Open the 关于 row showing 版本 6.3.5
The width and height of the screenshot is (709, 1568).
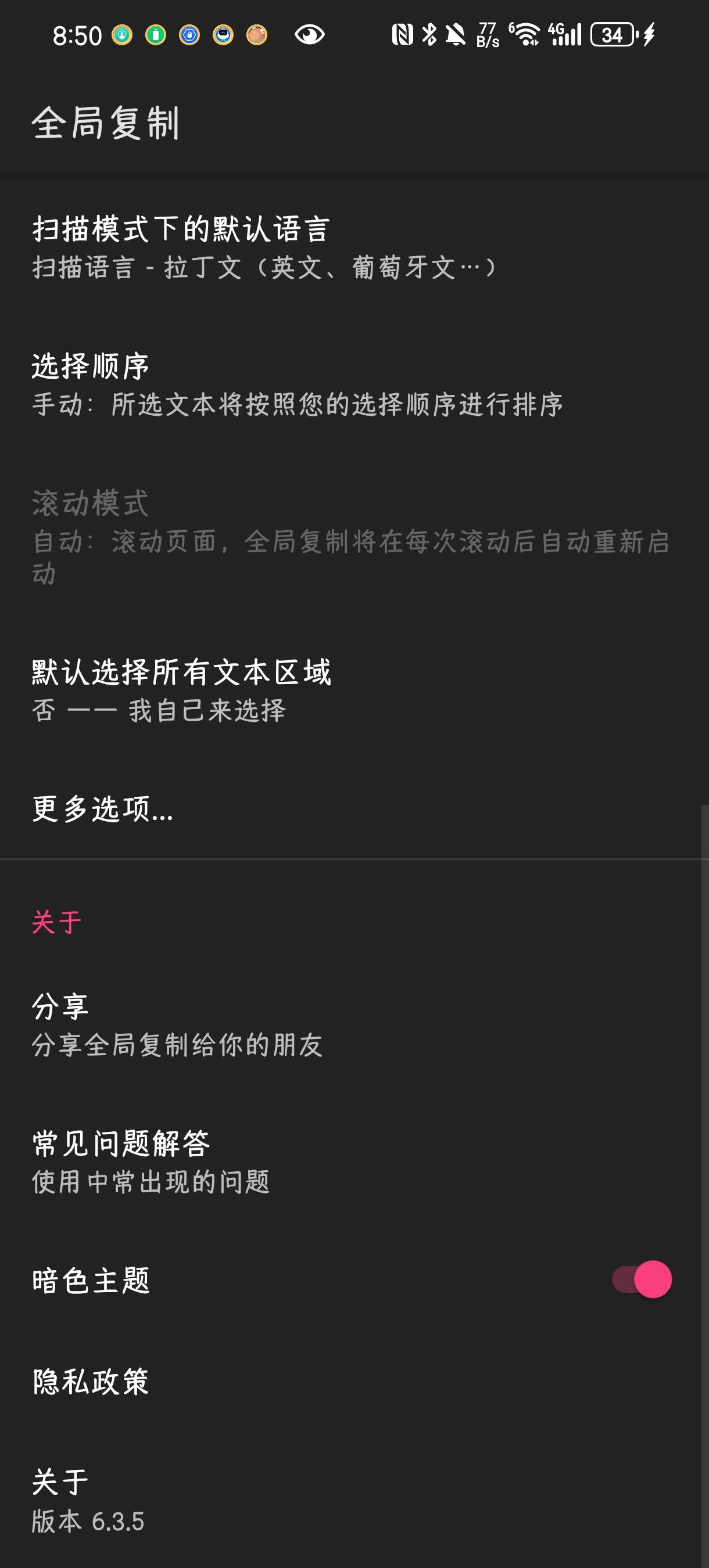[354, 1499]
